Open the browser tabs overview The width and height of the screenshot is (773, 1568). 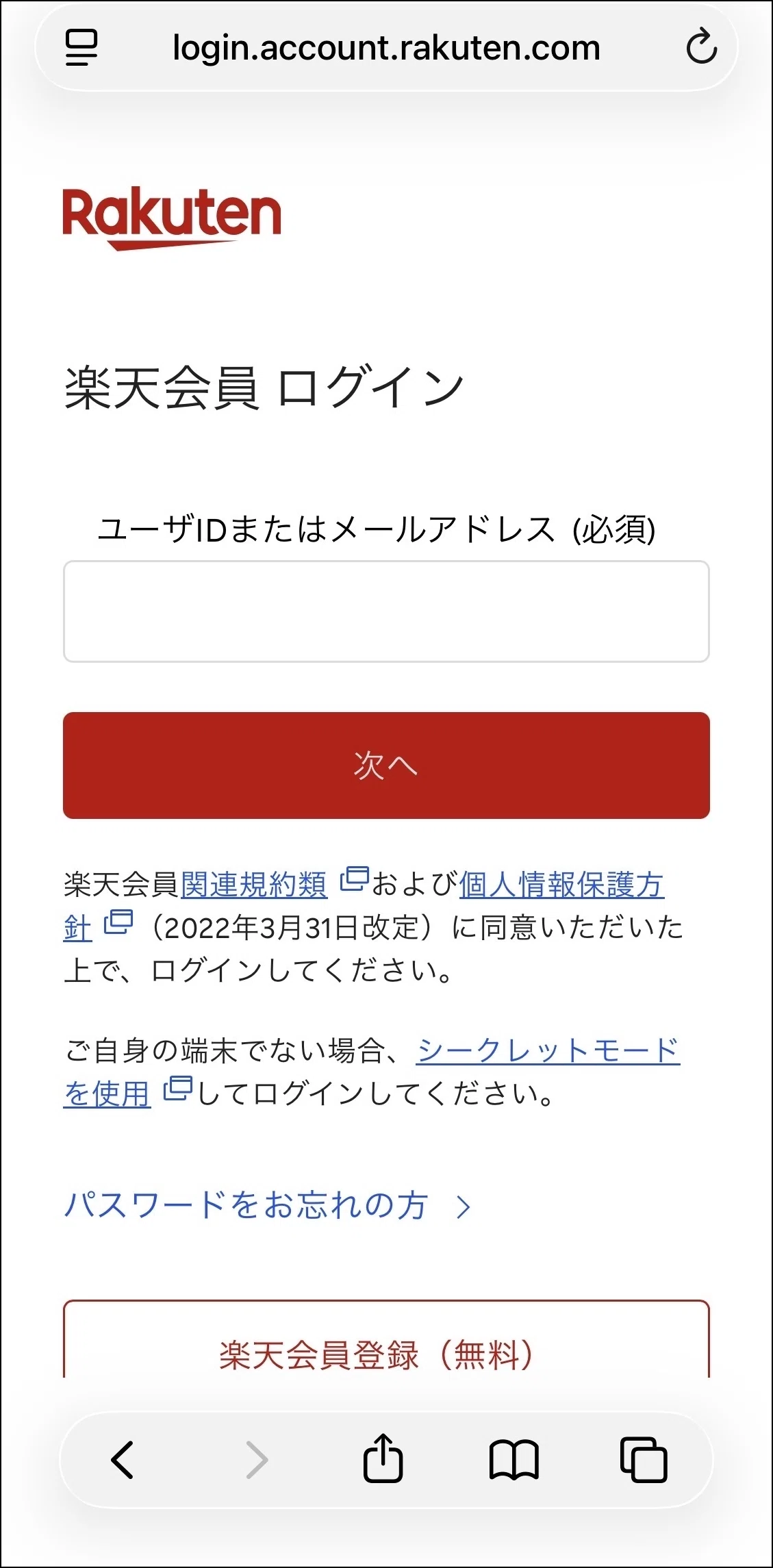pyautogui.click(x=644, y=1460)
